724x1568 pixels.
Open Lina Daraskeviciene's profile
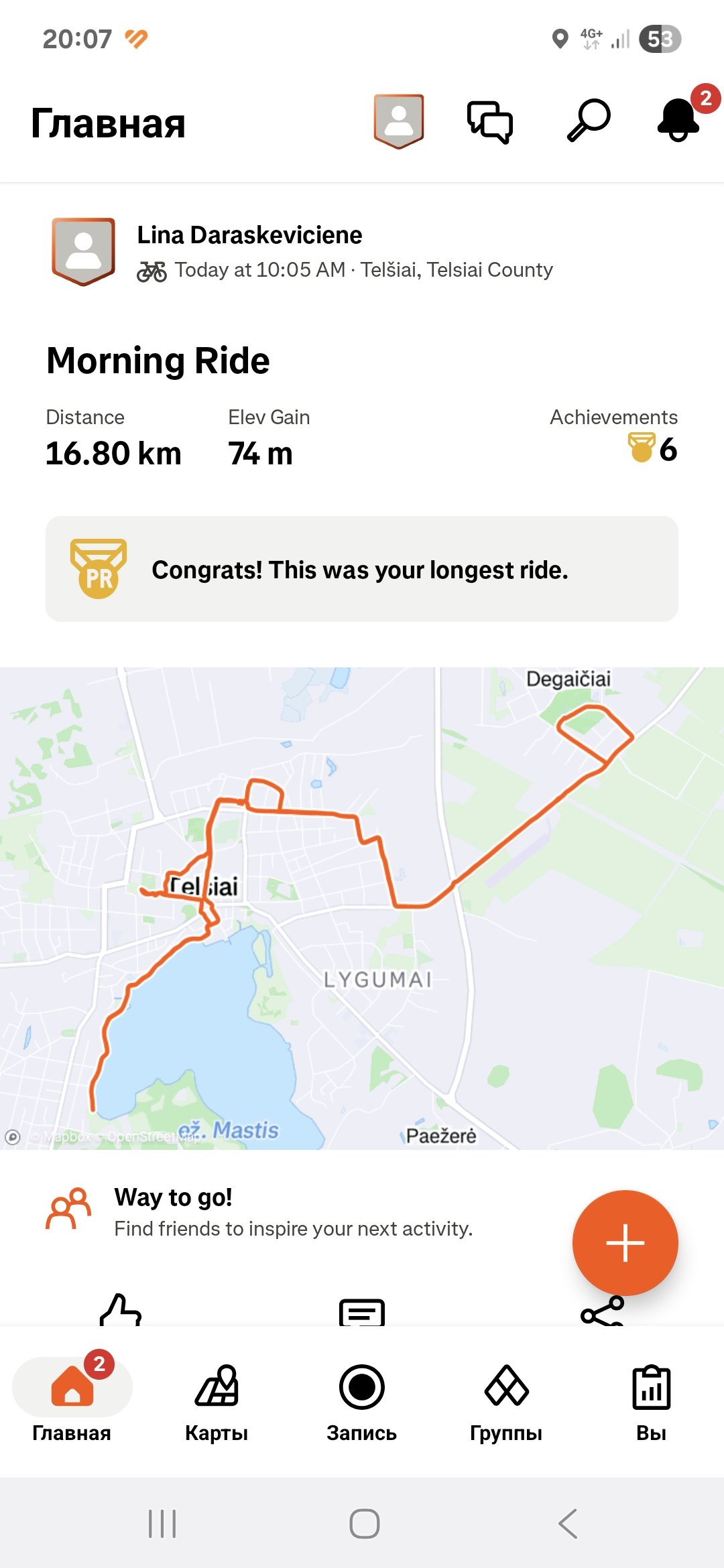point(249,235)
